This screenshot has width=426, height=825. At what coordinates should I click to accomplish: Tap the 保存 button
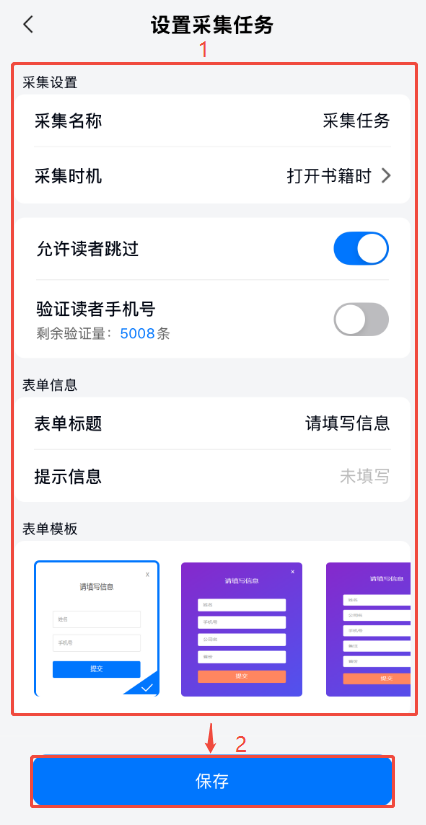(212, 781)
